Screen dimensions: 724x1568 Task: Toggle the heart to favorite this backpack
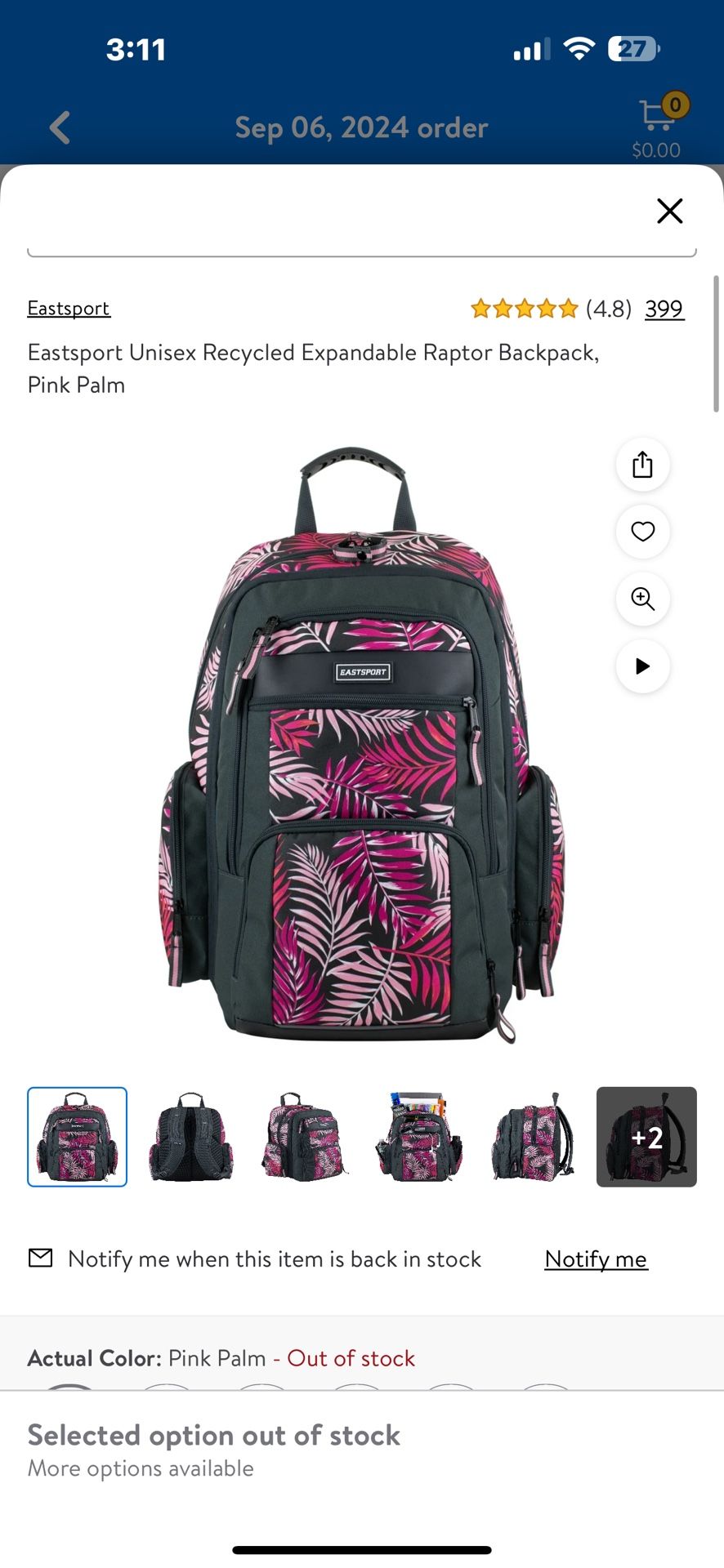(642, 532)
